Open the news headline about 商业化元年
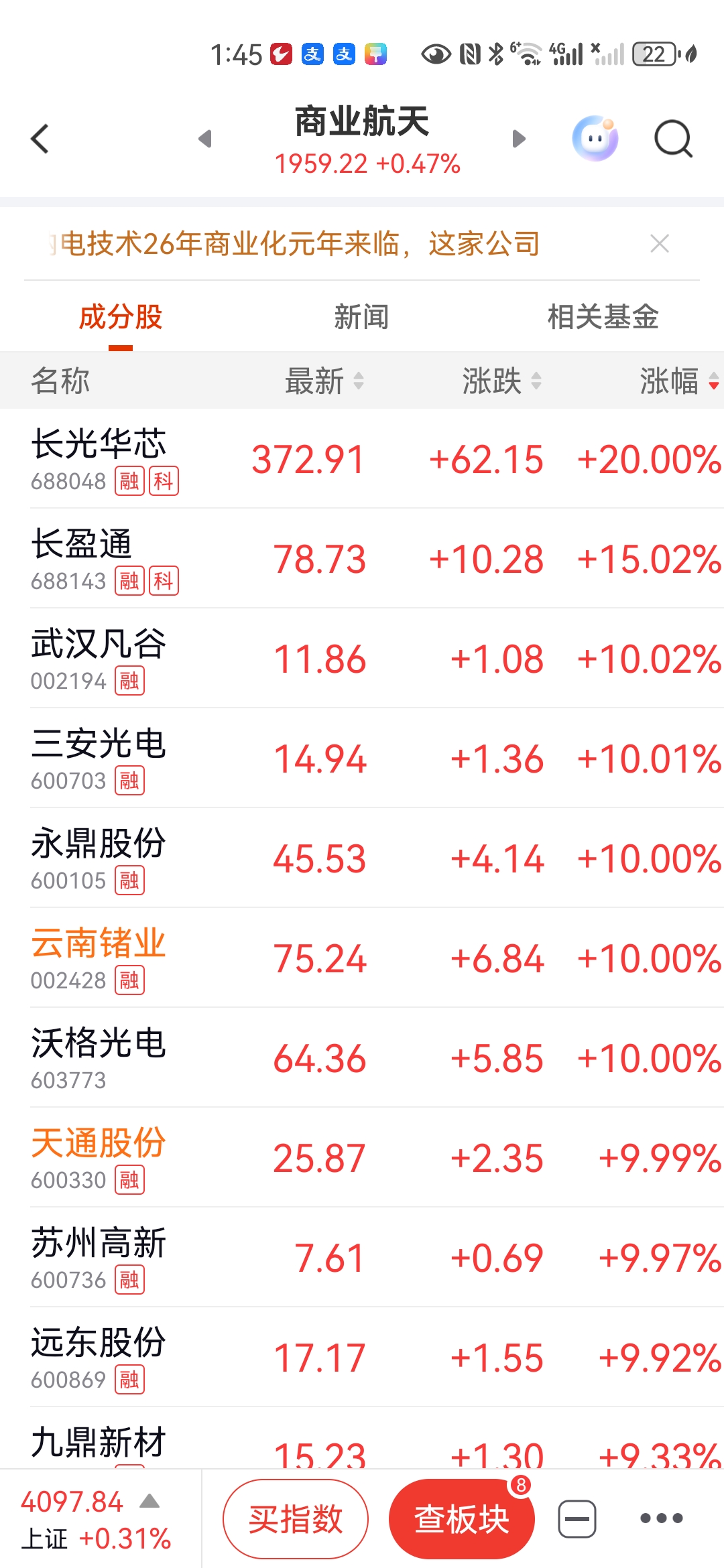The image size is (724, 1568). (x=295, y=244)
